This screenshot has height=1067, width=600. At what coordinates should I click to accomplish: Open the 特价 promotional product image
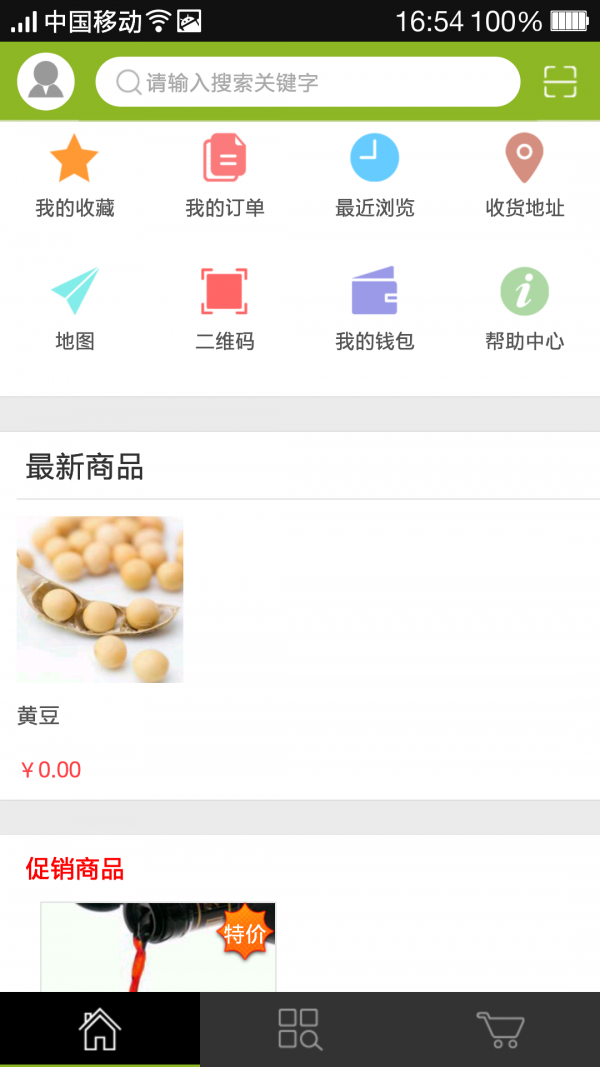(x=158, y=946)
